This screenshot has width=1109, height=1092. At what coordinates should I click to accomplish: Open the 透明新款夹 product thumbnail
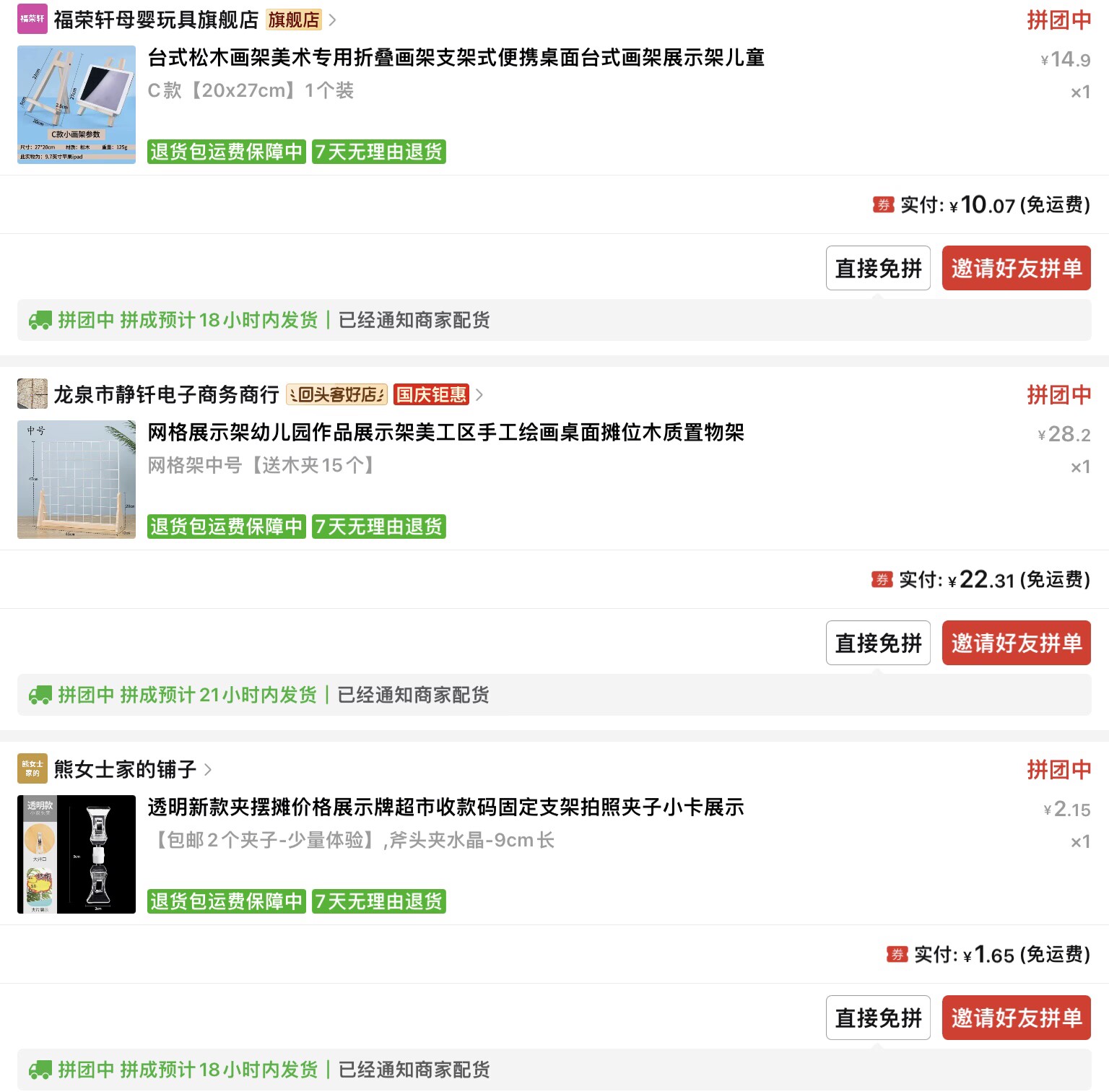[77, 854]
